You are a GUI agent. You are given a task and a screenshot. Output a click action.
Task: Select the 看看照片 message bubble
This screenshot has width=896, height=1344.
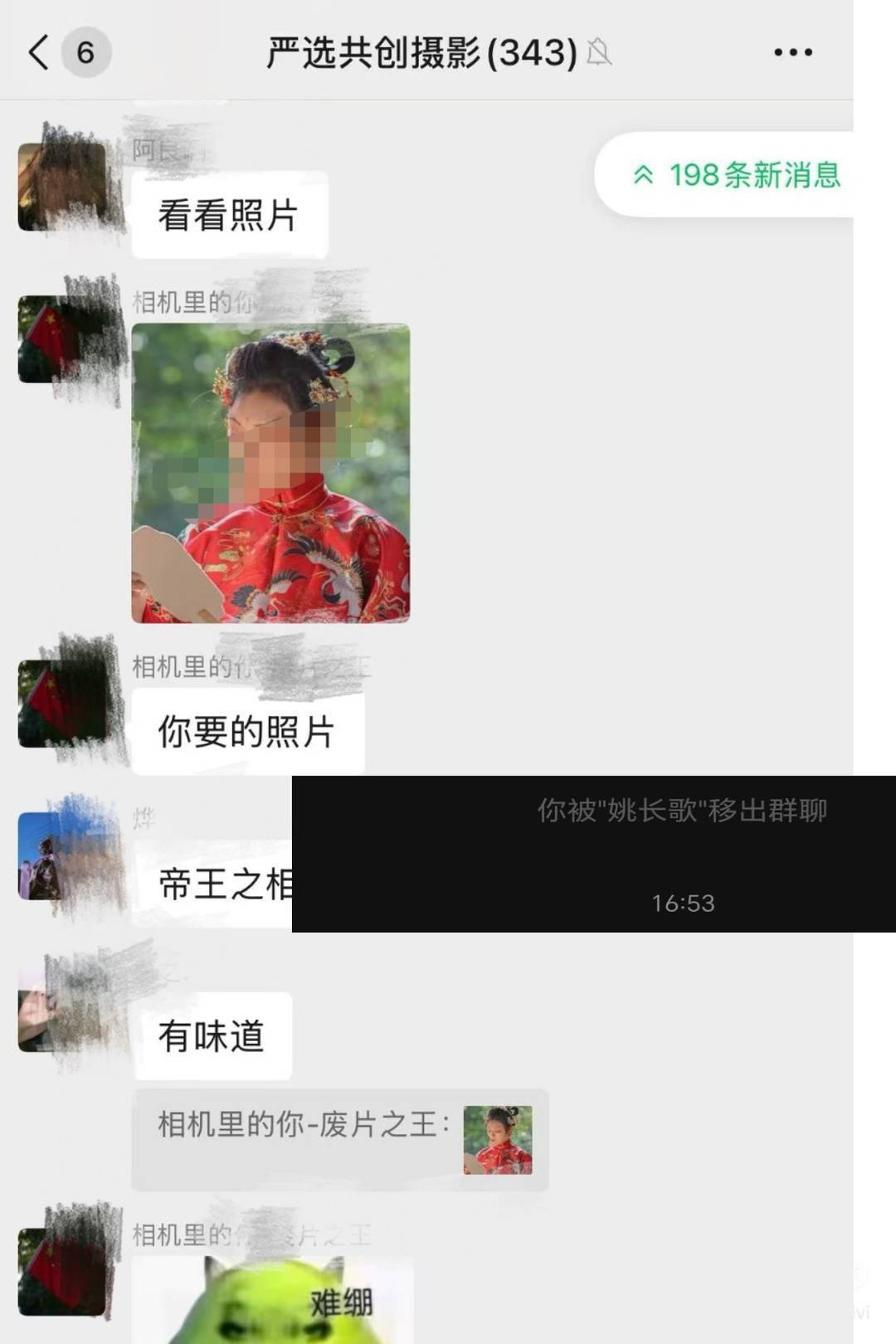click(x=229, y=216)
